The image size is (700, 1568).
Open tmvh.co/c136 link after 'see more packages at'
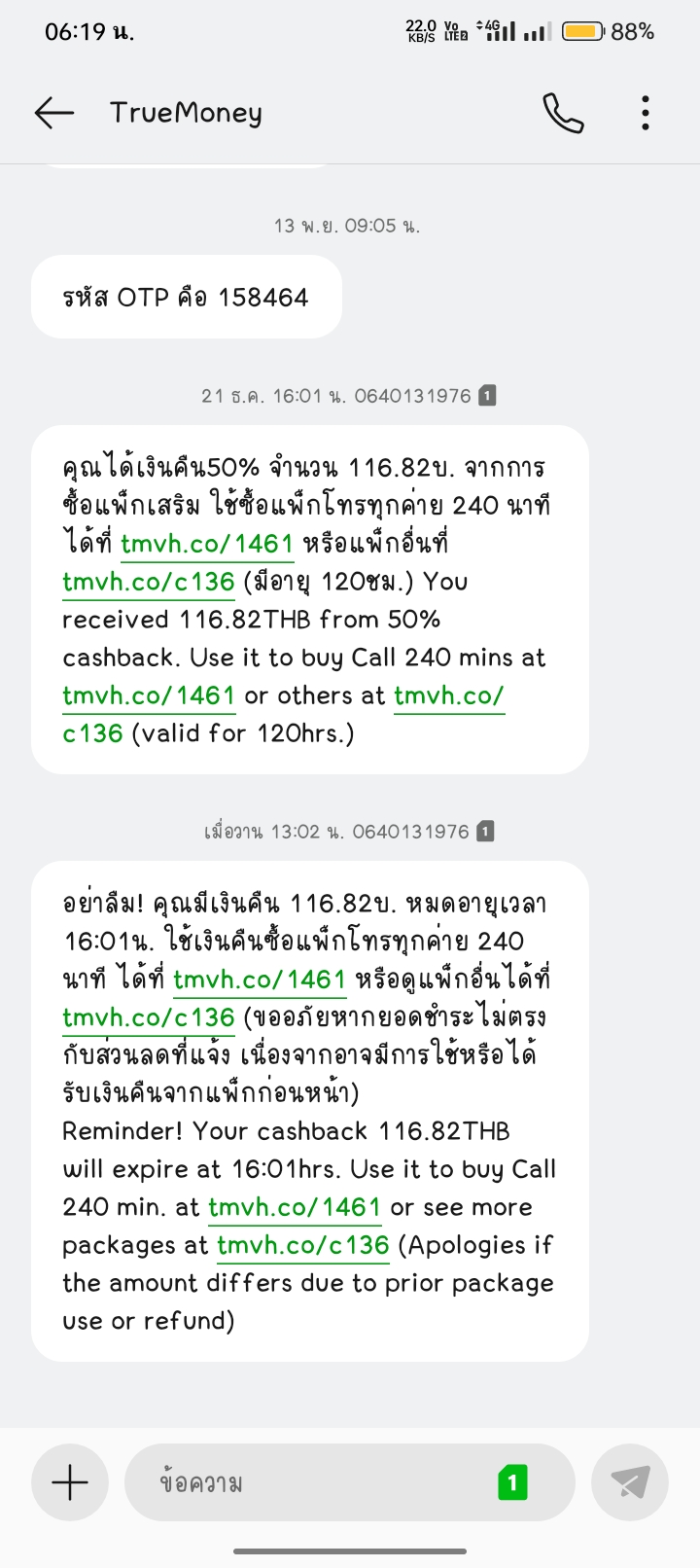pos(303,1245)
